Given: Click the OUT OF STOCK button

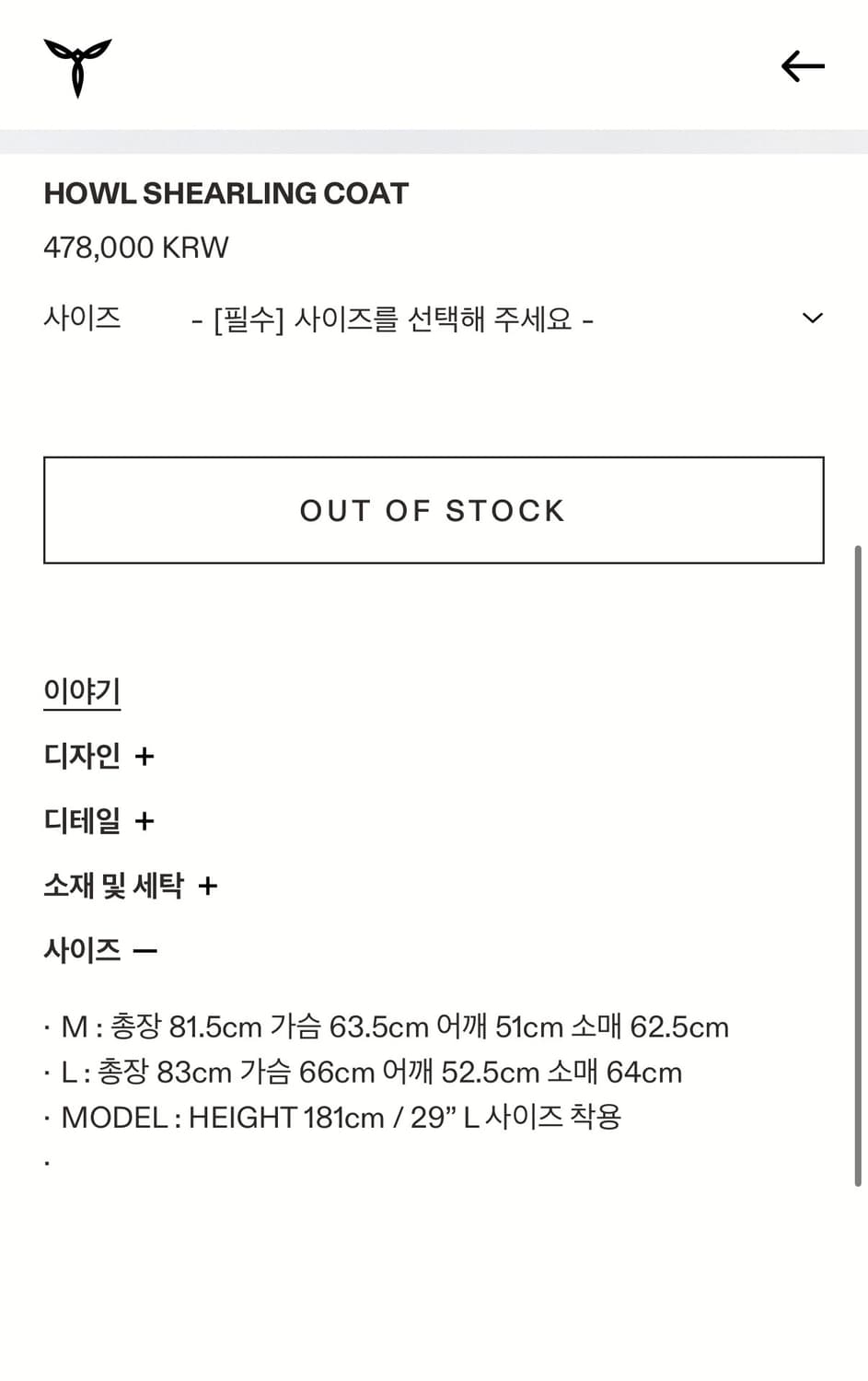Looking at the screenshot, I should [434, 510].
